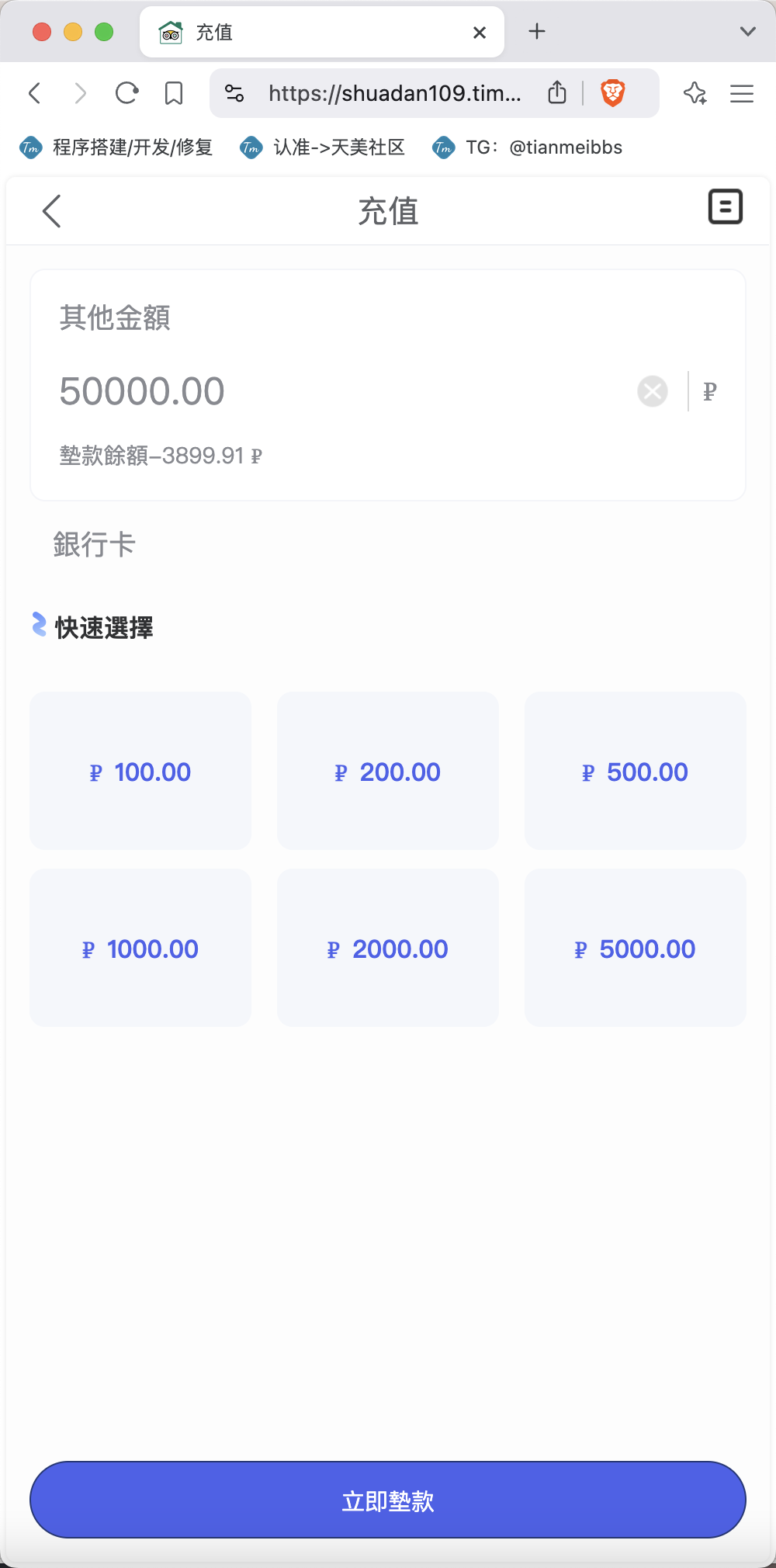Select the ₽ 100.00 quick amount
Image resolution: width=776 pixels, height=1568 pixels.
140,771
